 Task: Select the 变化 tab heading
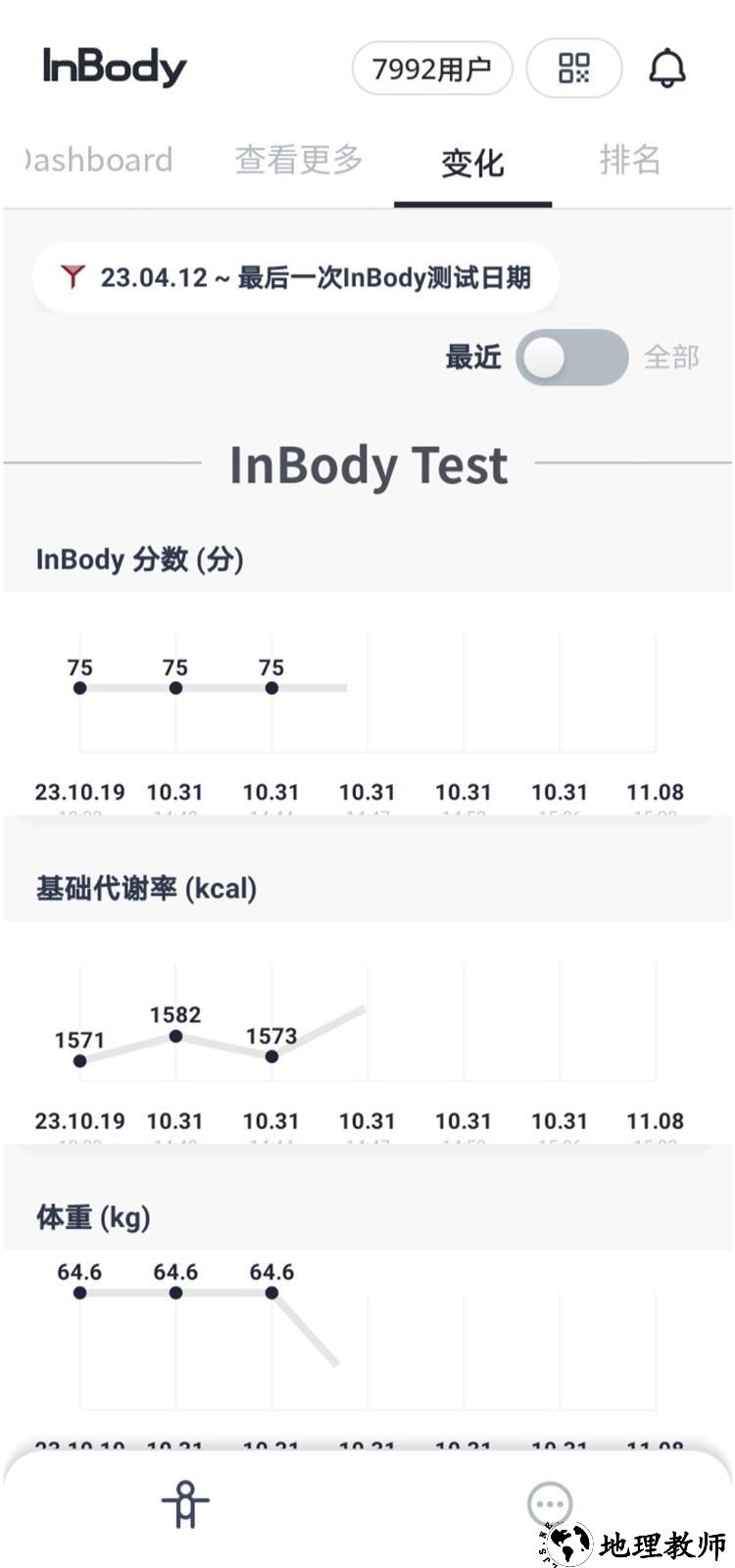[472, 164]
